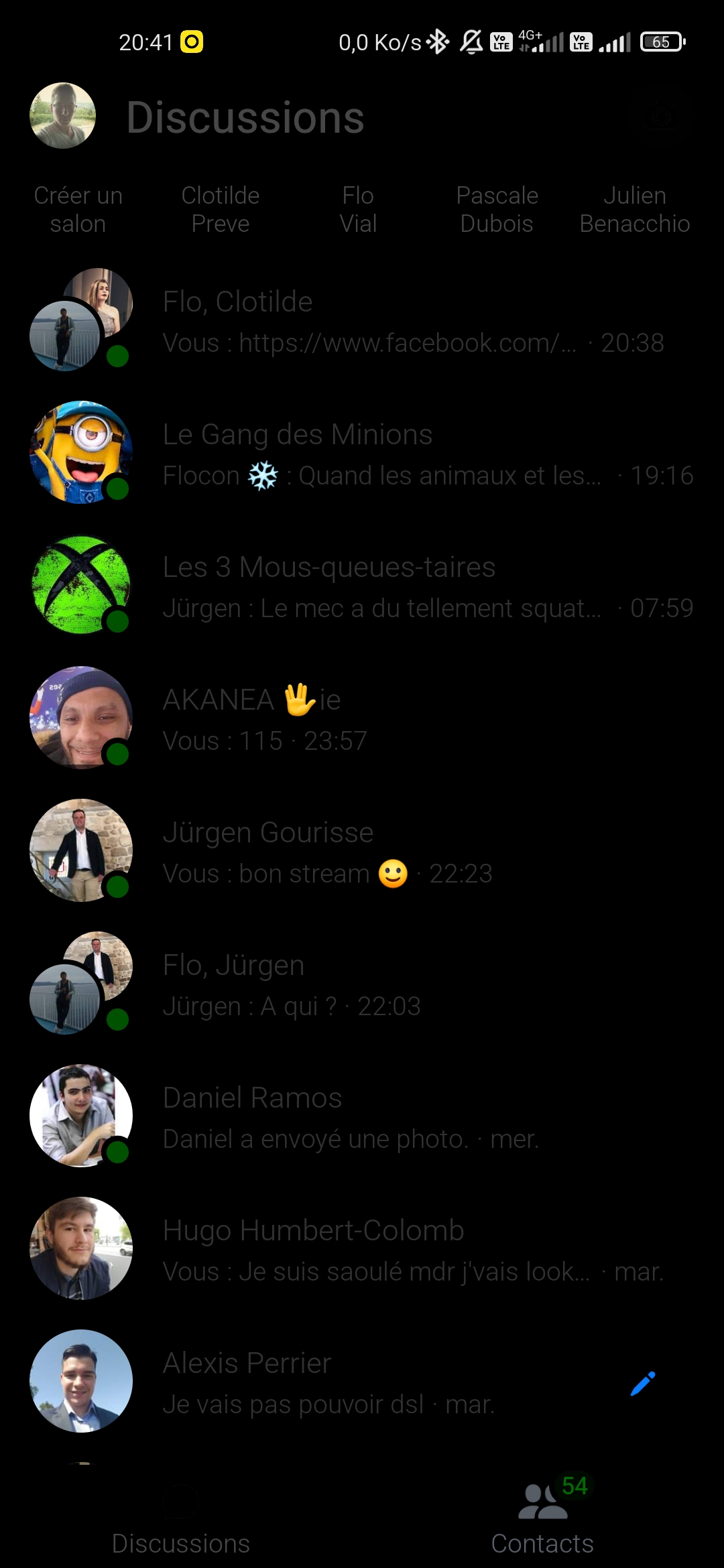724x1568 pixels.
Task: Open the AKANEA conversation
Action: [362, 718]
